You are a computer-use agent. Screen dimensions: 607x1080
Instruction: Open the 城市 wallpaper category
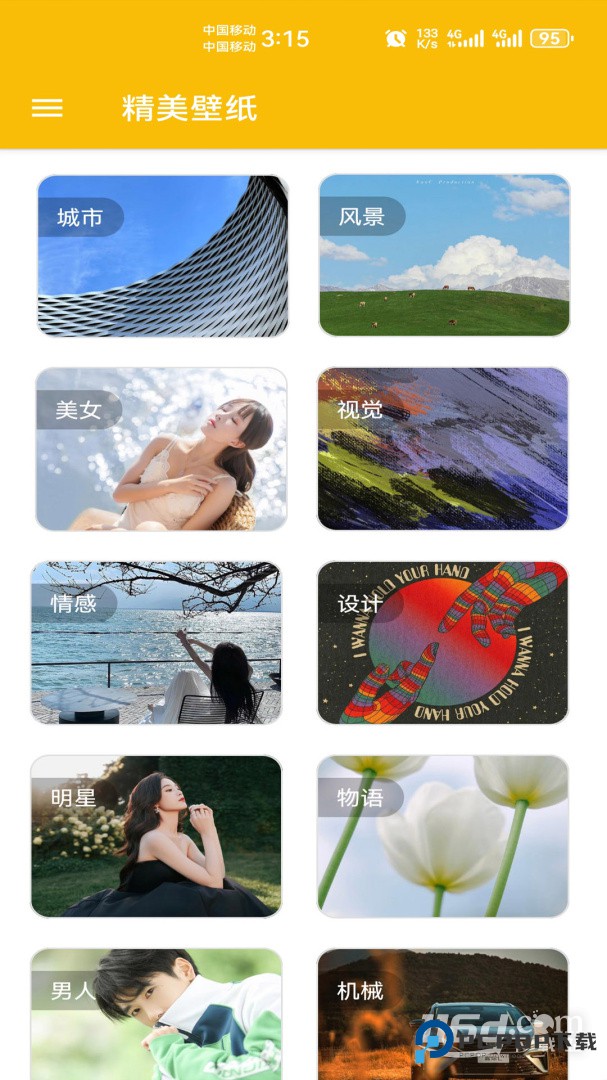(163, 256)
